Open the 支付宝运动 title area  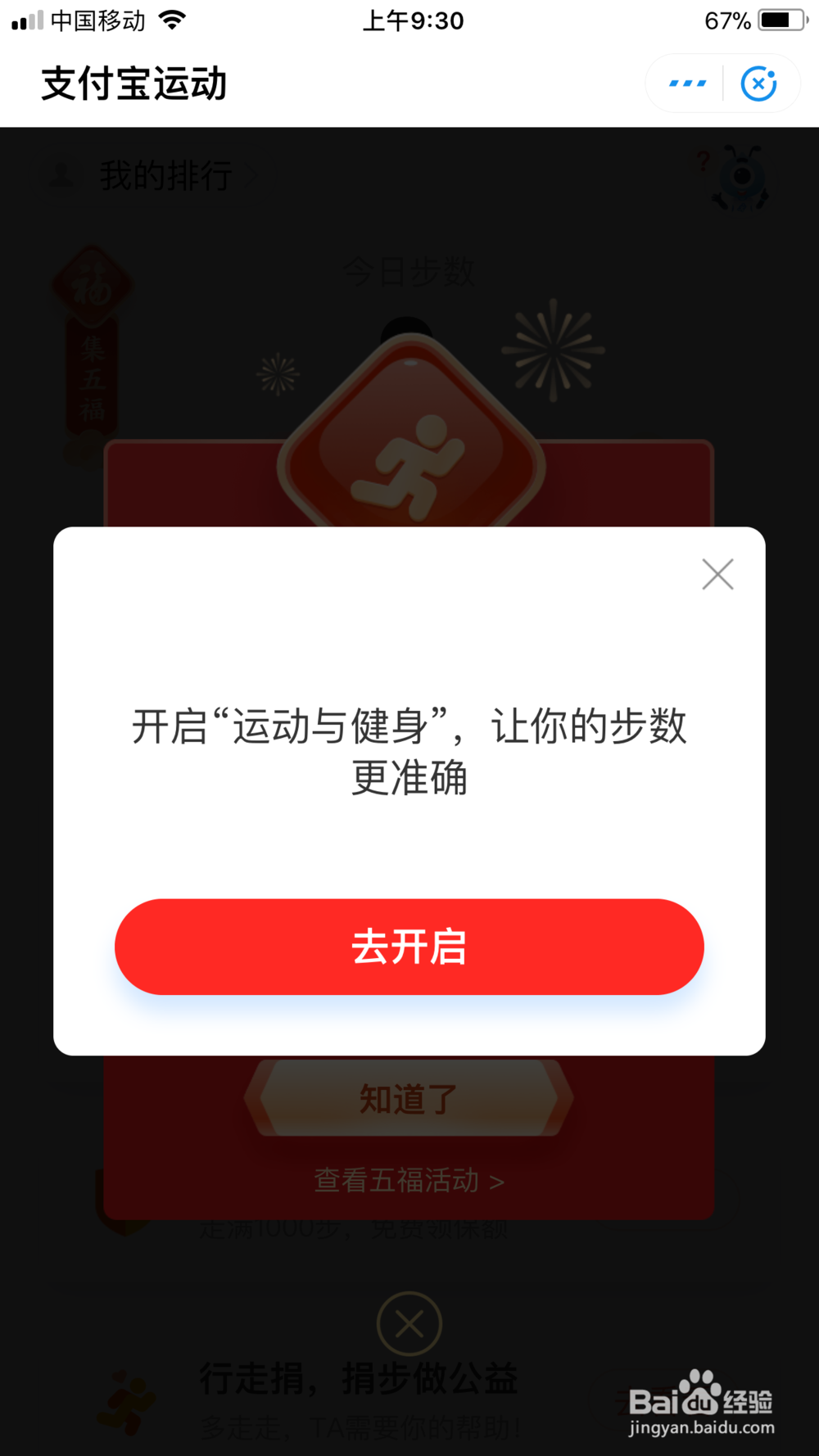(135, 83)
